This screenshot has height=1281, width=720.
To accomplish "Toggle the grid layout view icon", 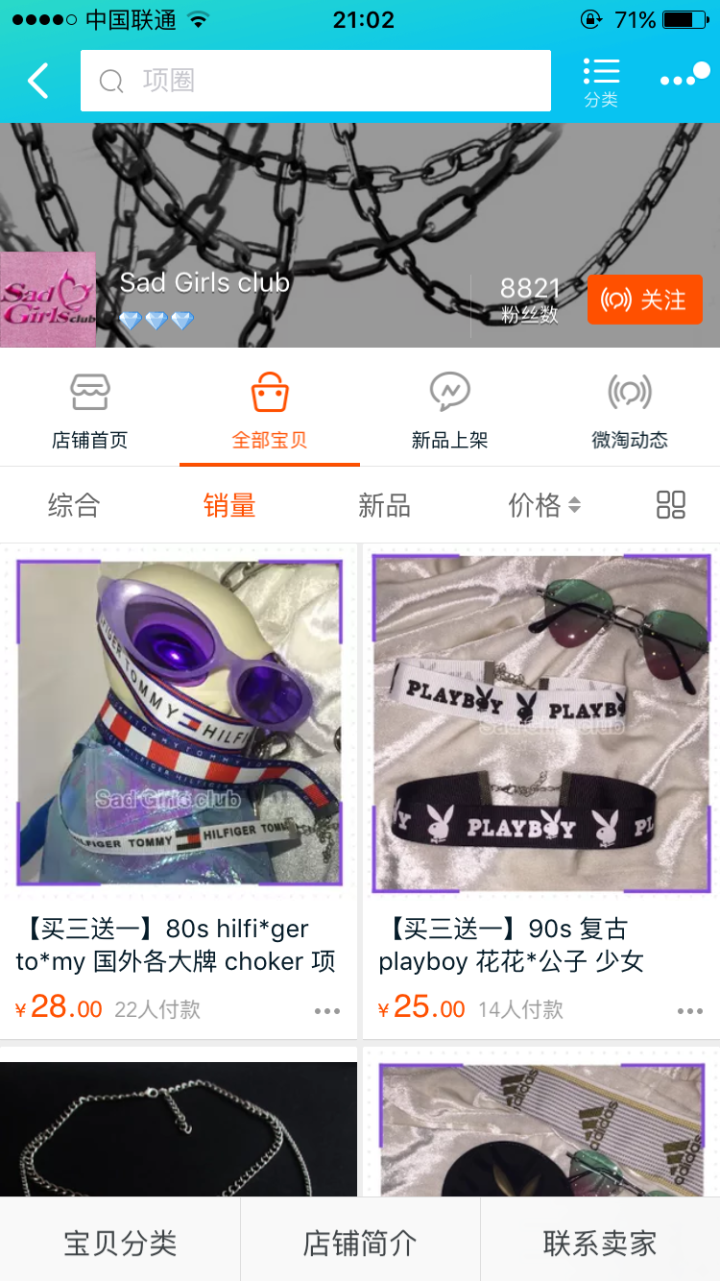I will 671,505.
